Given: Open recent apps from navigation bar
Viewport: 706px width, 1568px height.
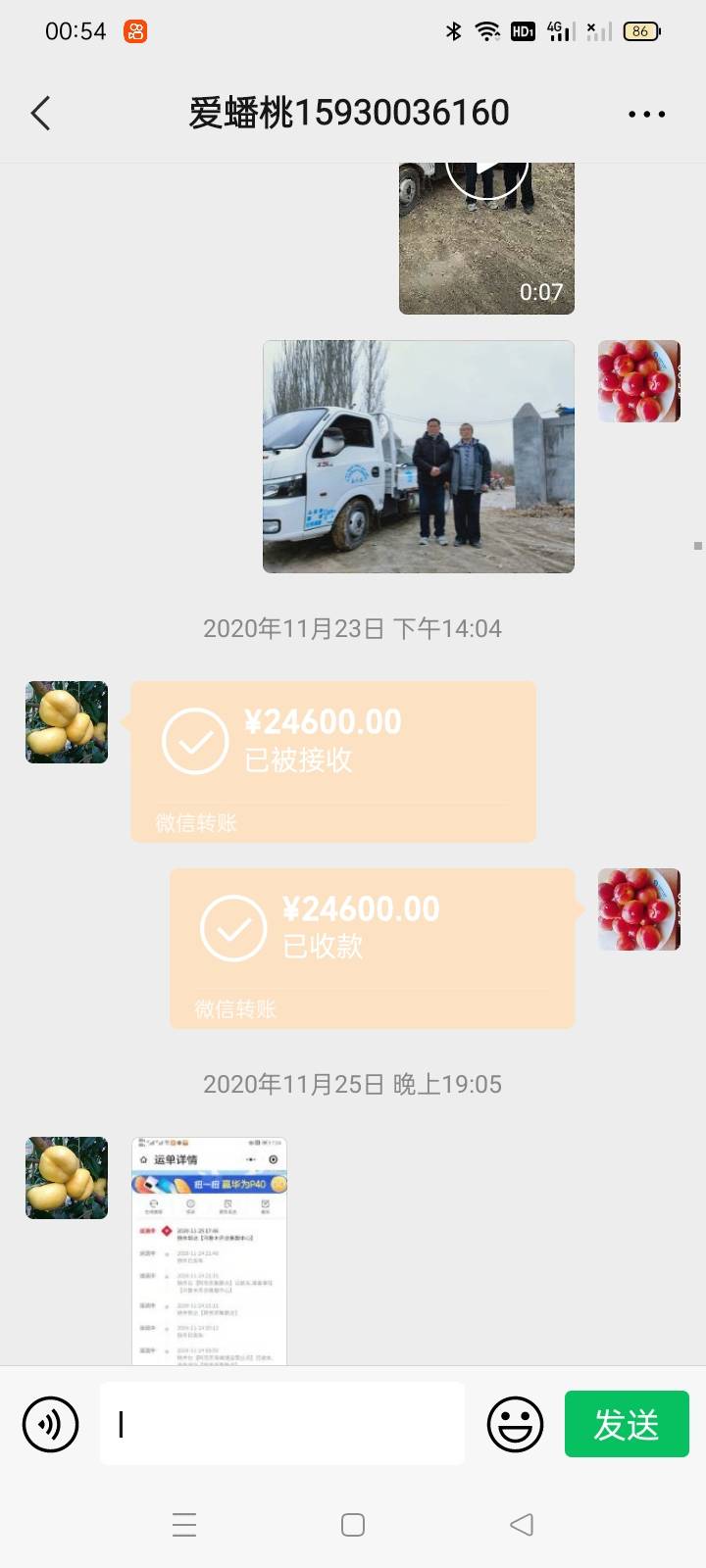Looking at the screenshot, I should (184, 1525).
